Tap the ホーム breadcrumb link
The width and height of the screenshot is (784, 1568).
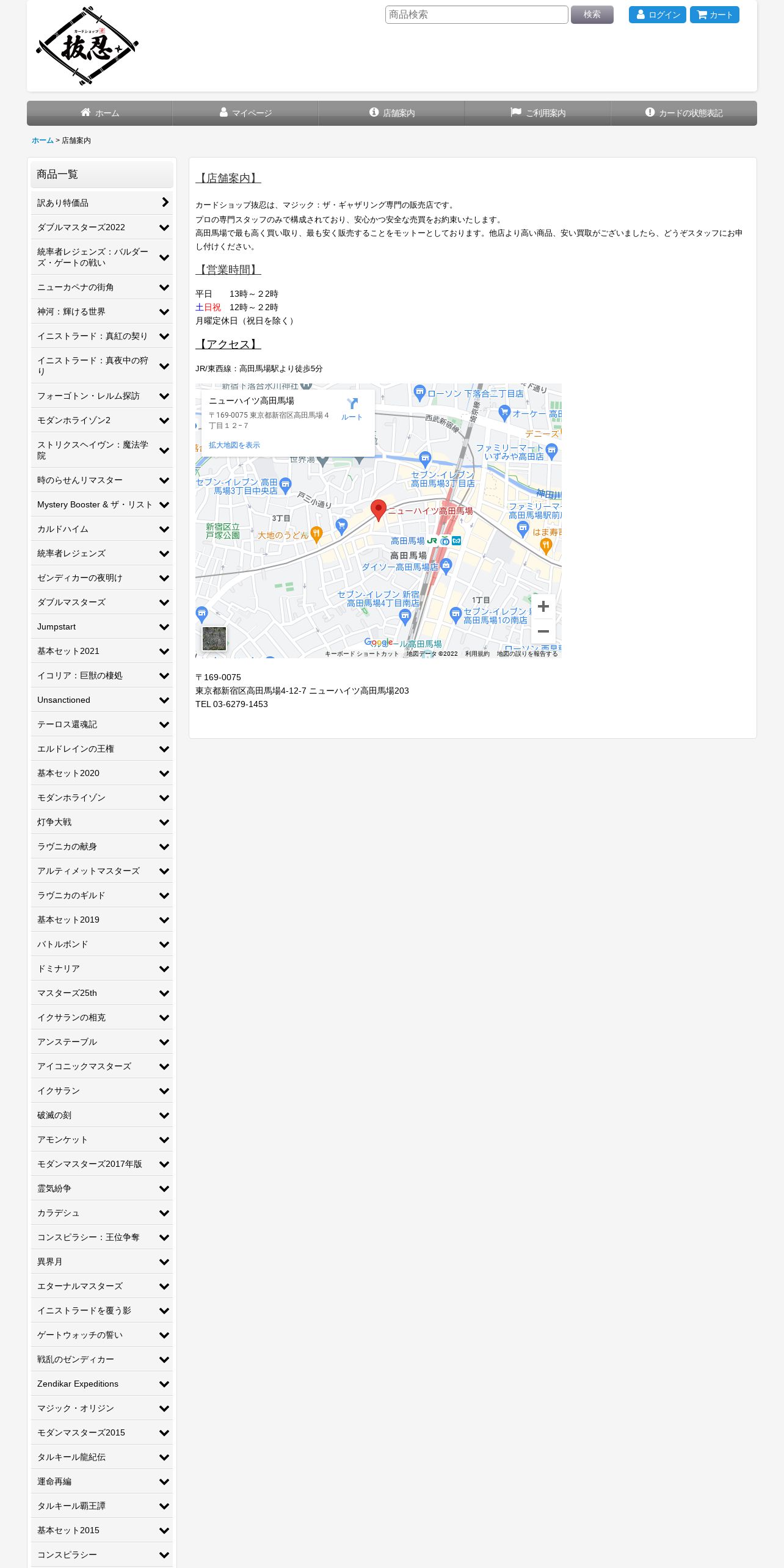tap(42, 140)
